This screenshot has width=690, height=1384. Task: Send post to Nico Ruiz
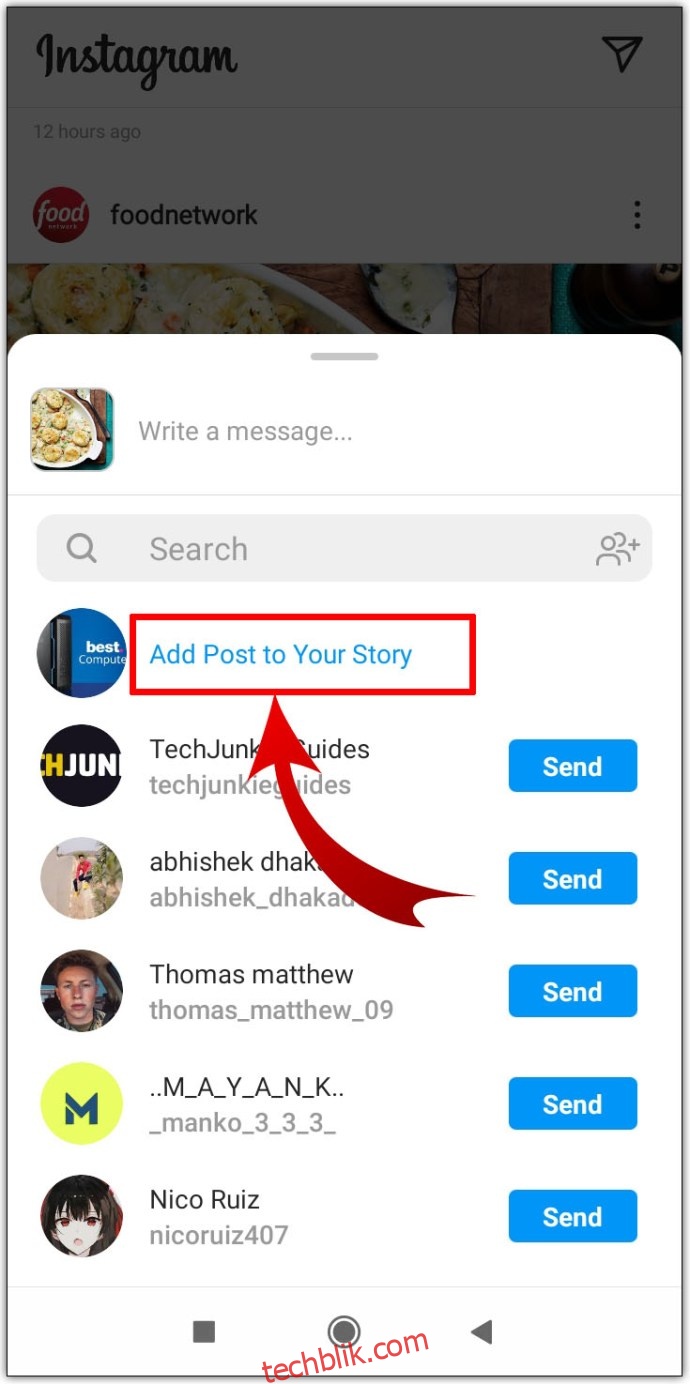point(572,1216)
